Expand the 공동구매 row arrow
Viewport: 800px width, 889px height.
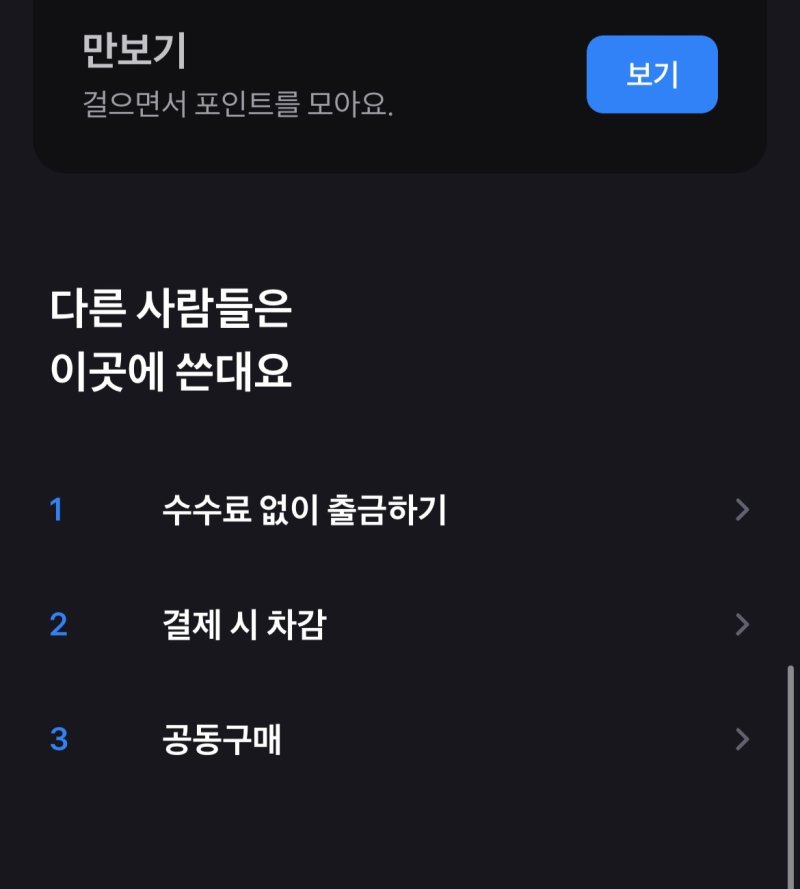[741, 740]
